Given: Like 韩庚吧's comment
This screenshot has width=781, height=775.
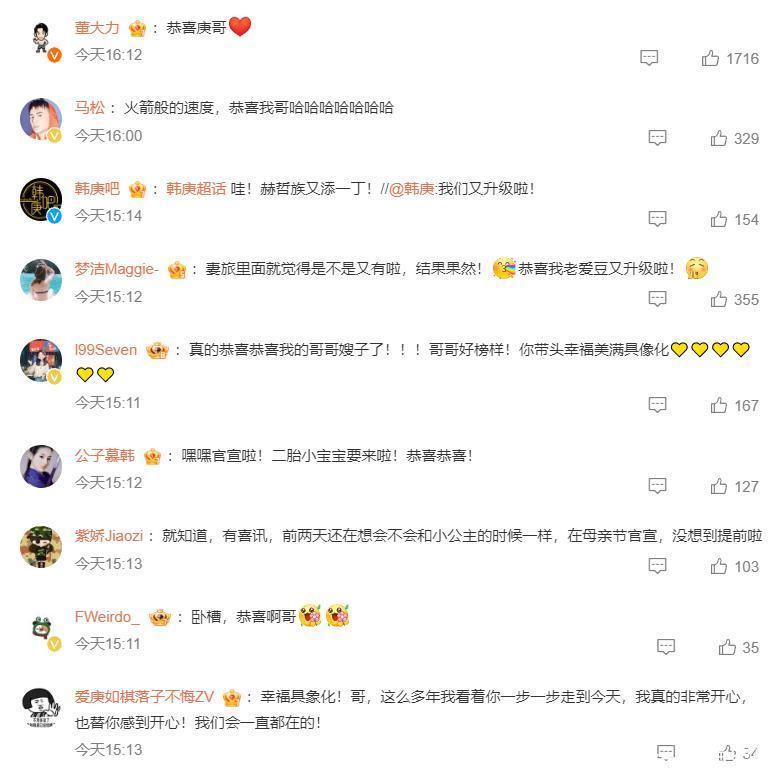Looking at the screenshot, I should click(x=718, y=219).
